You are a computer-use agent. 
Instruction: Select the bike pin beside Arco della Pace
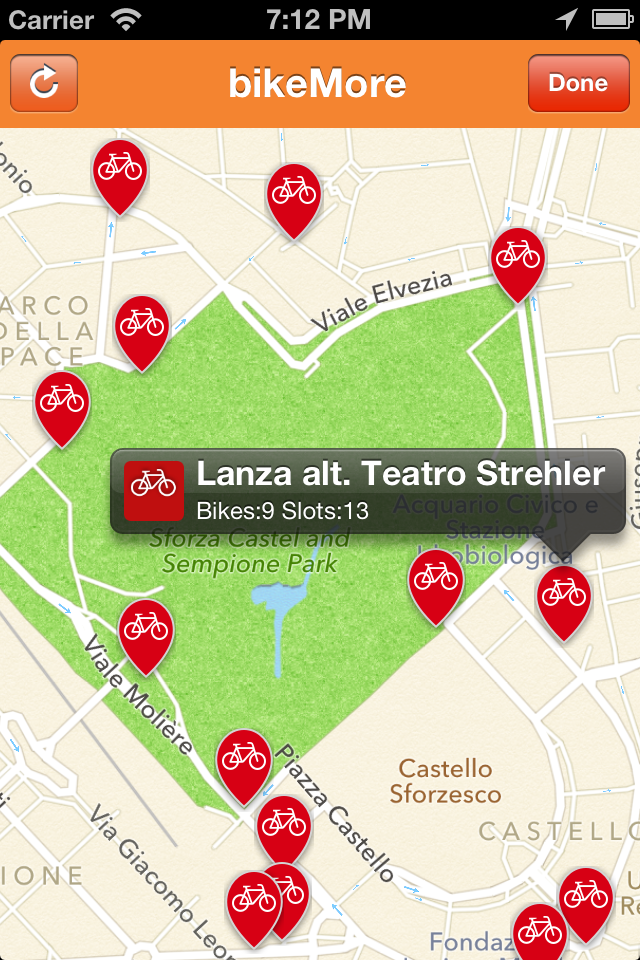point(142,333)
